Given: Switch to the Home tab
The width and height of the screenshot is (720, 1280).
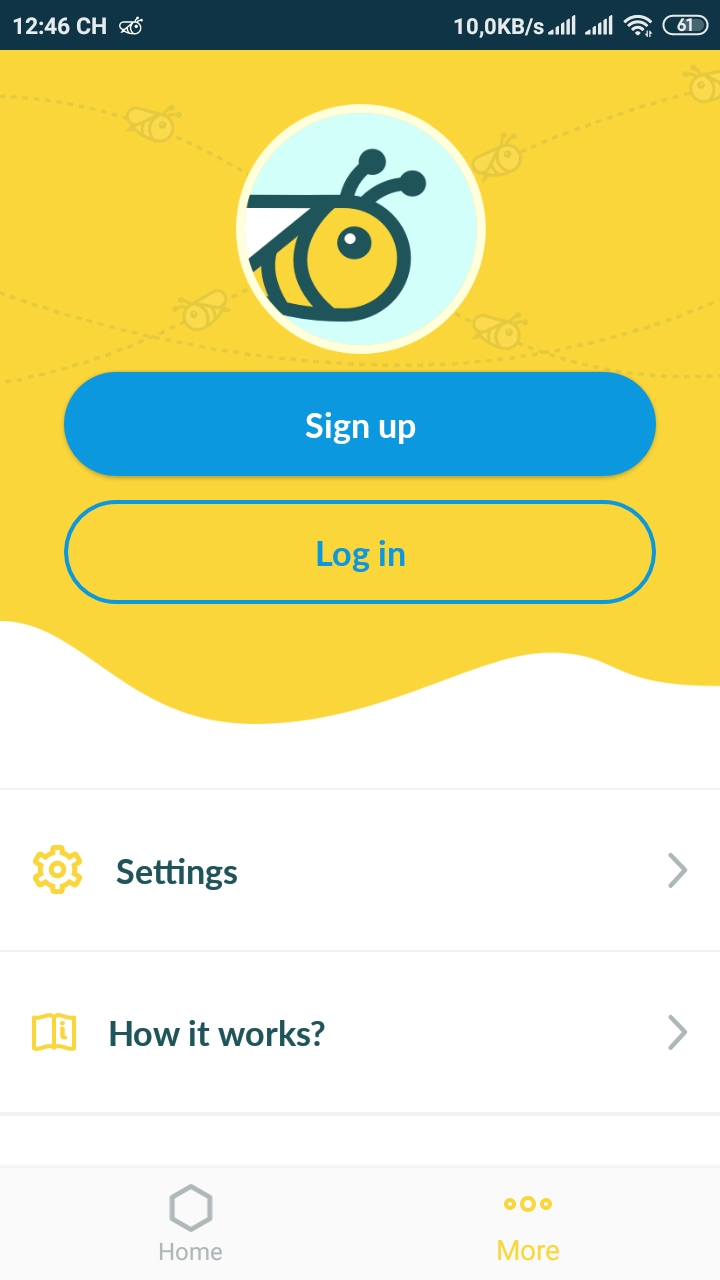Looking at the screenshot, I should pos(190,1223).
